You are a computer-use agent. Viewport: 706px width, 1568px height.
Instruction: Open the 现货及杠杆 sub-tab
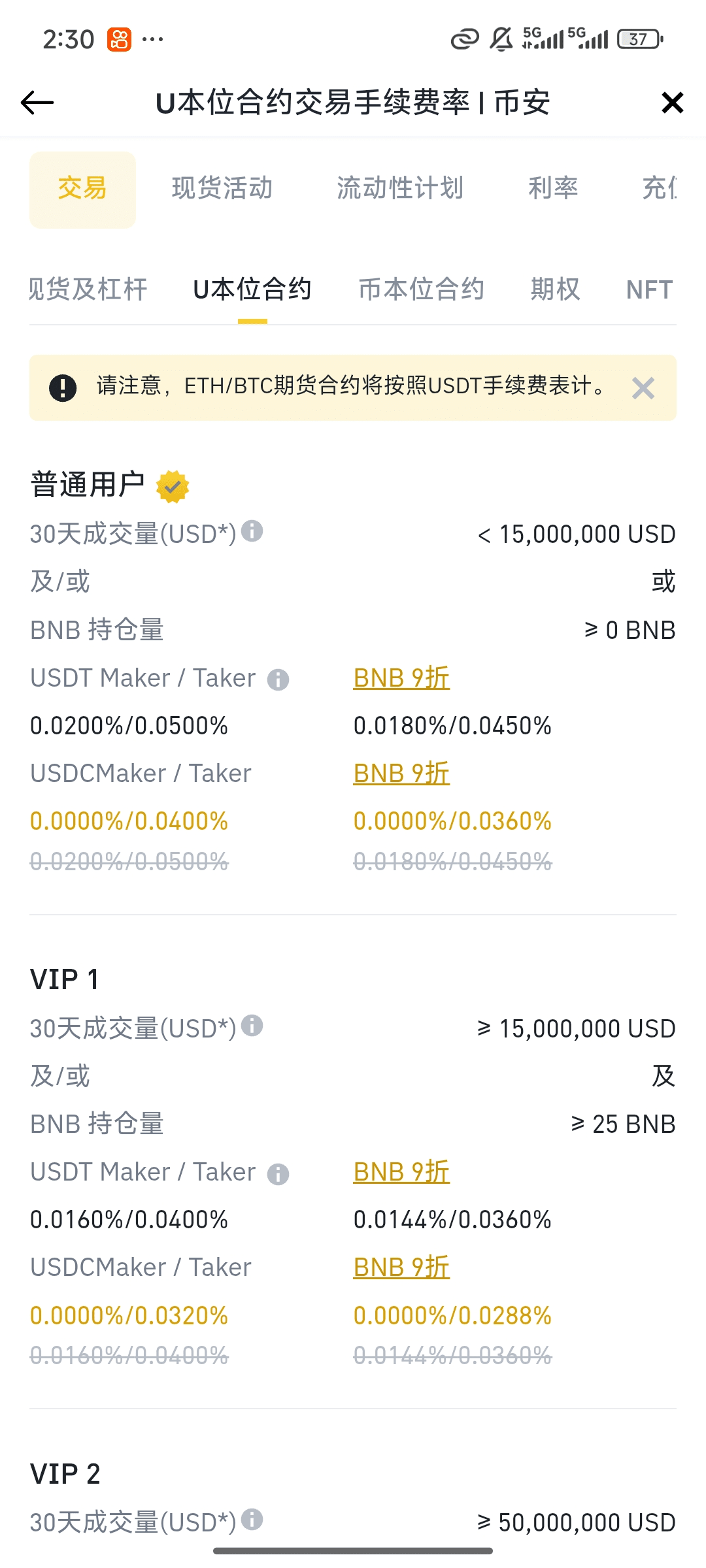click(x=89, y=289)
